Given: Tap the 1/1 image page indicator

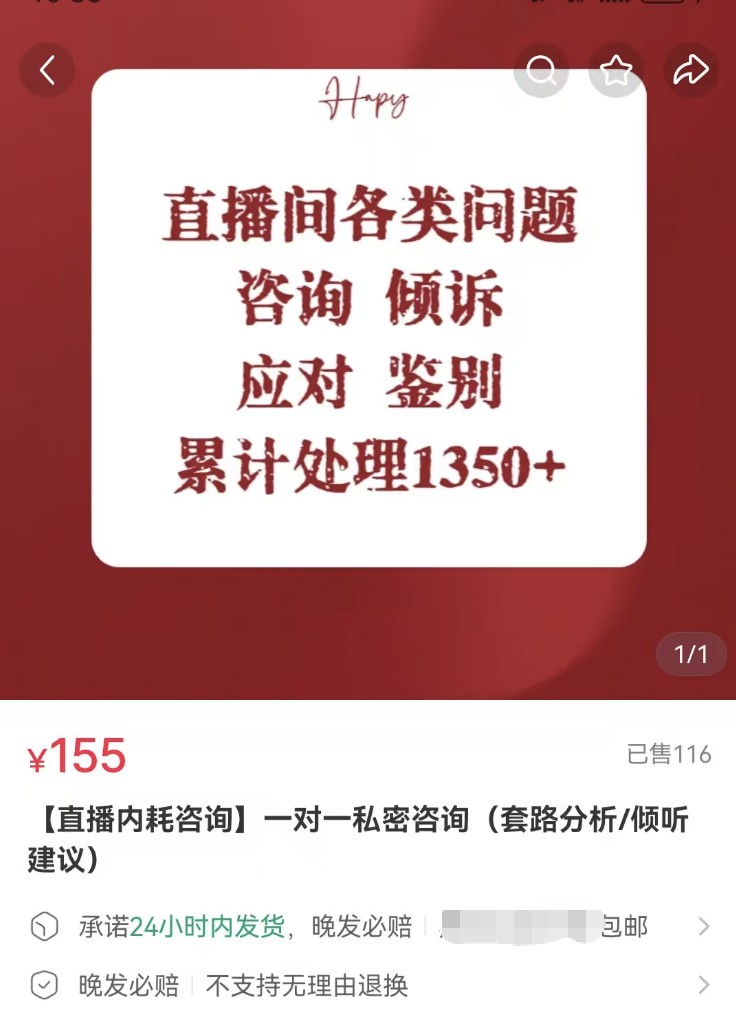Looking at the screenshot, I should pyautogui.click(x=689, y=653).
